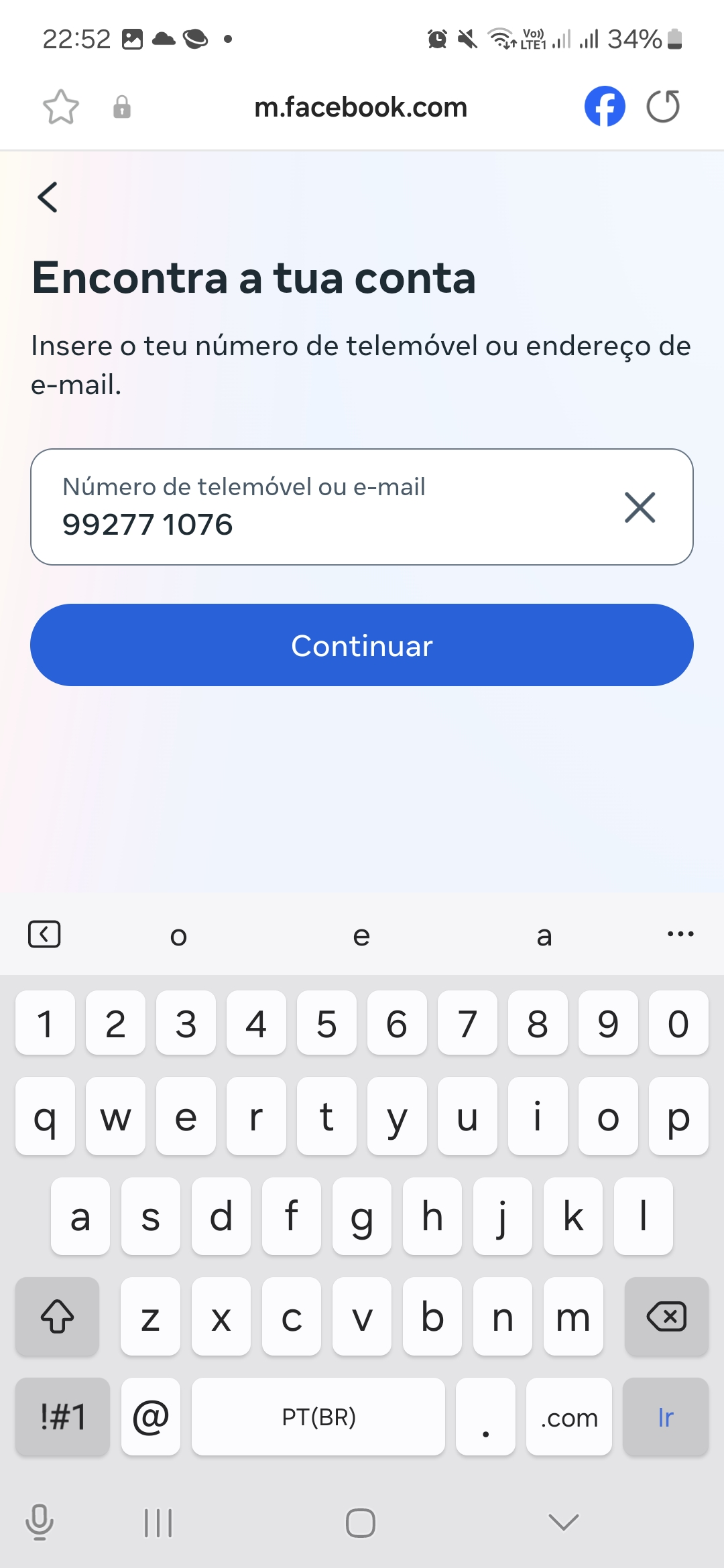Tap the m.facebook.com address bar
The width and height of the screenshot is (724, 1568).
pos(361,107)
